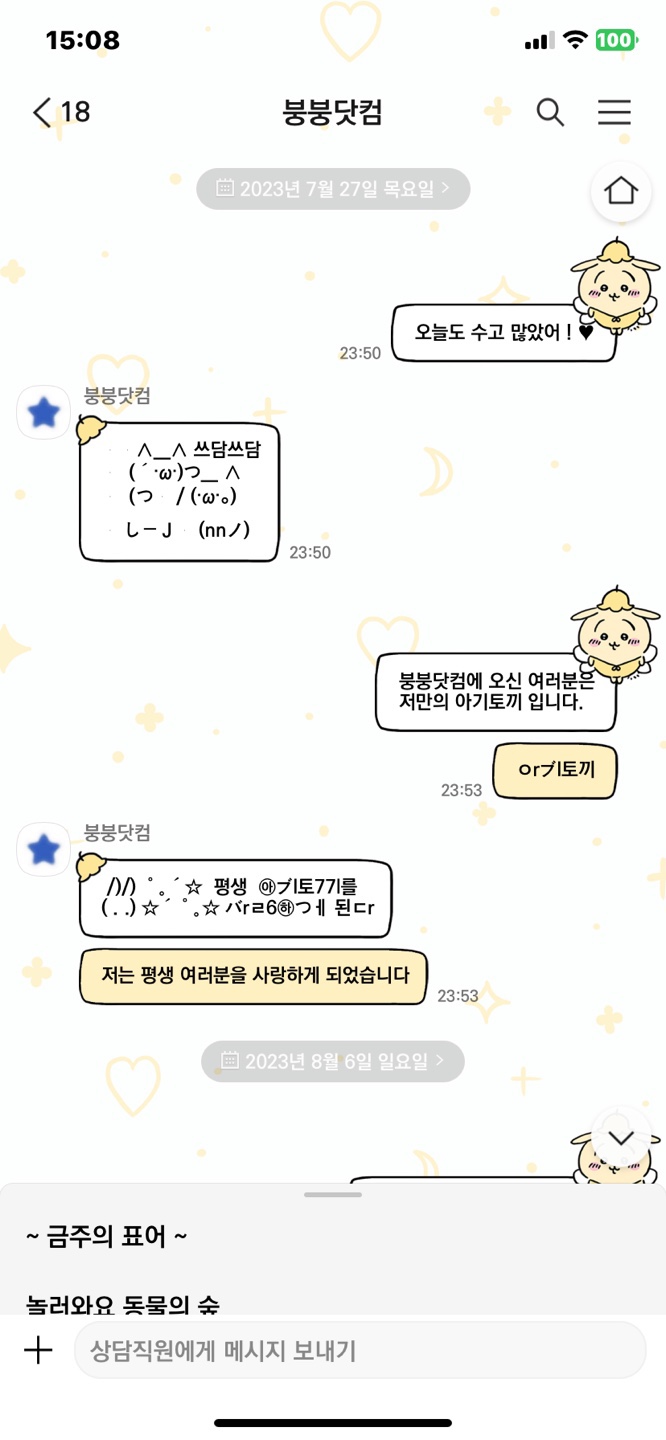Open the 2023년 8월 6일 date chip
The width and height of the screenshot is (666, 1440).
coord(333,1061)
